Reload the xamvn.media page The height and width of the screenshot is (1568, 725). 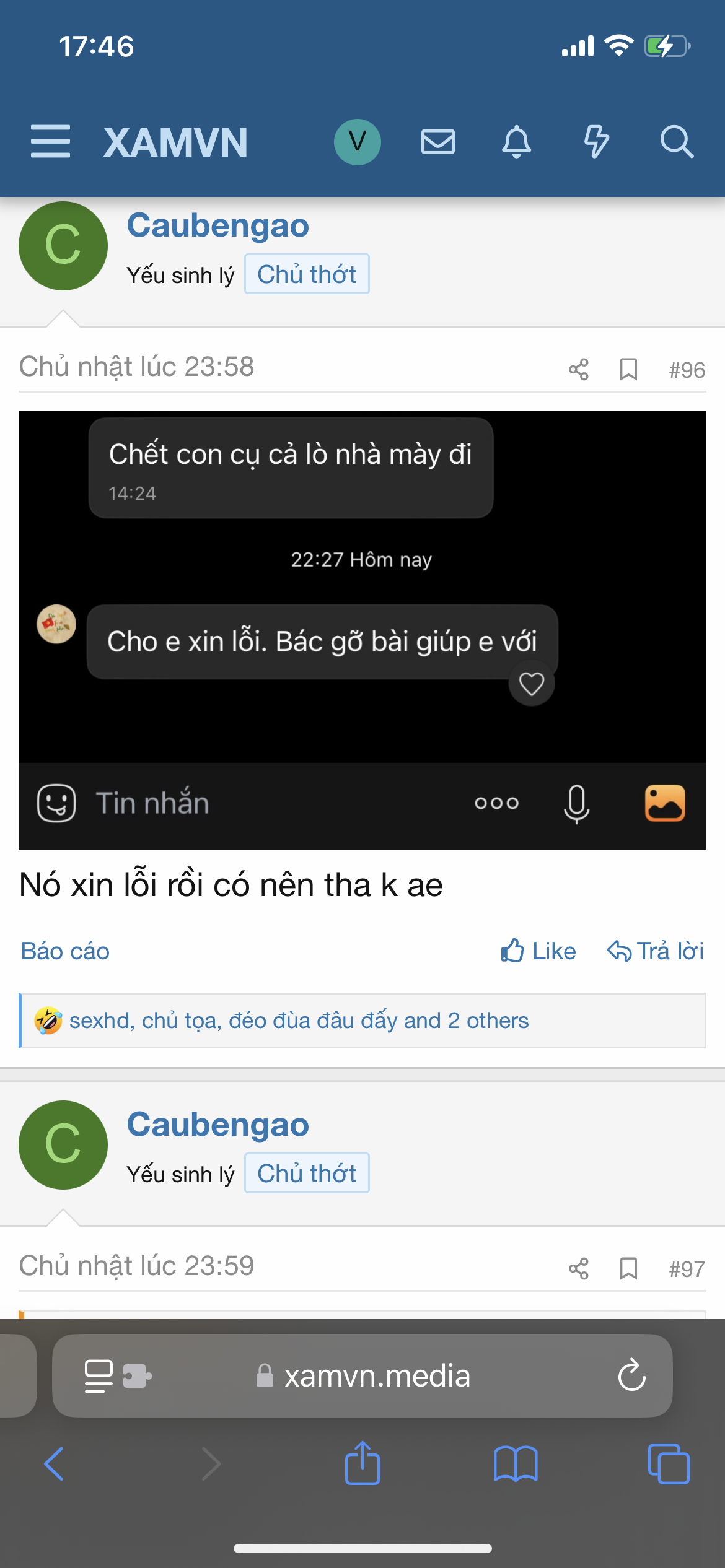tap(631, 1375)
